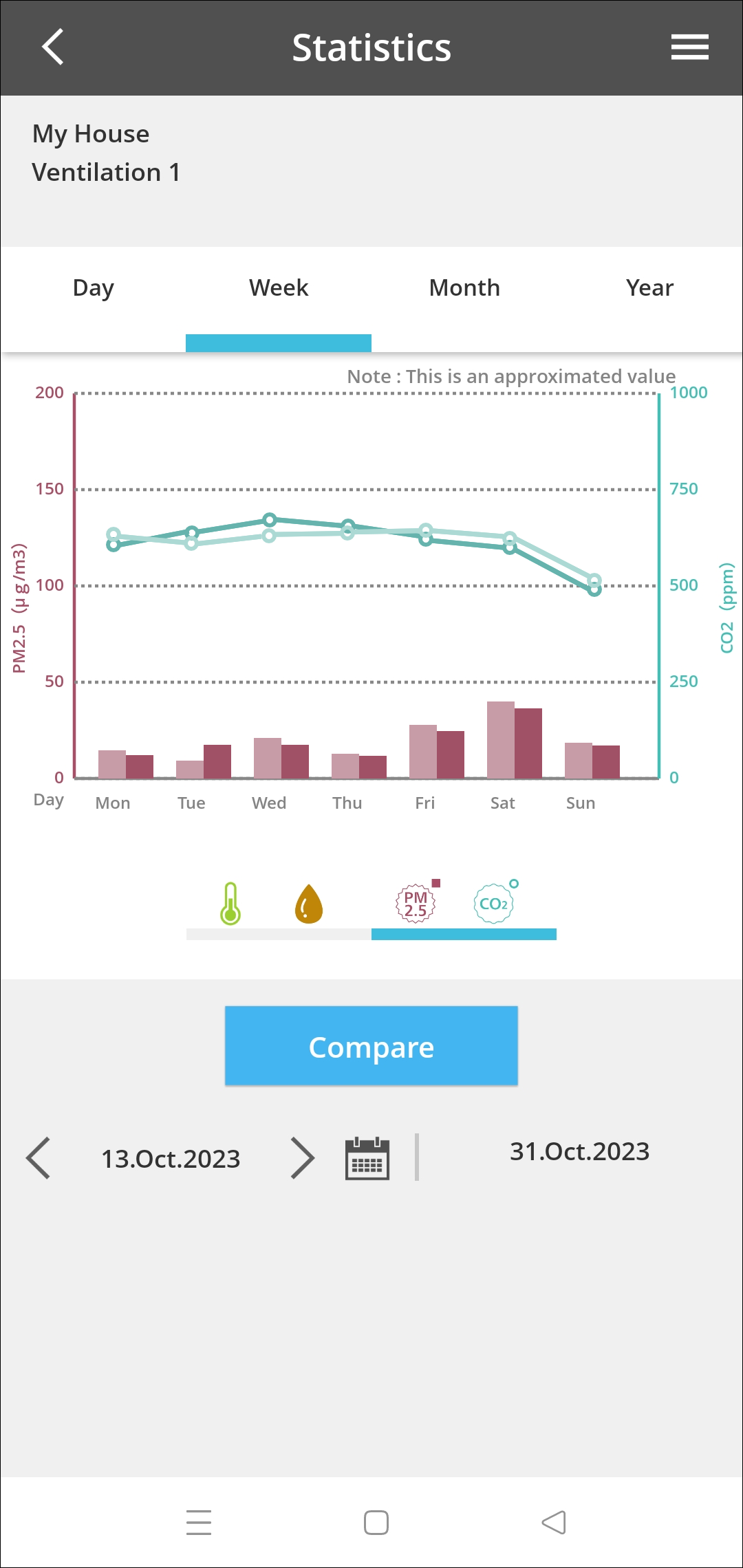
Task: Go to the system home screen
Action: pos(376,1523)
